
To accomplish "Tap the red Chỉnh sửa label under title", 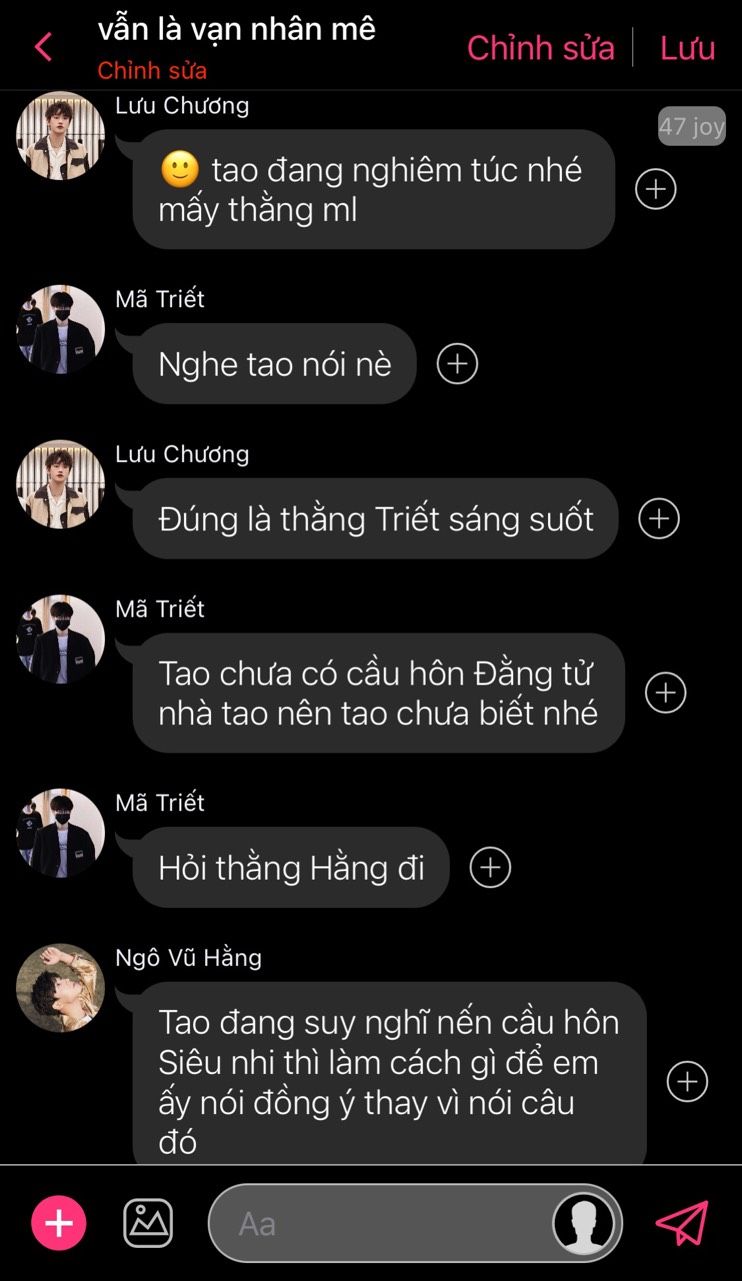I will tap(152, 71).
